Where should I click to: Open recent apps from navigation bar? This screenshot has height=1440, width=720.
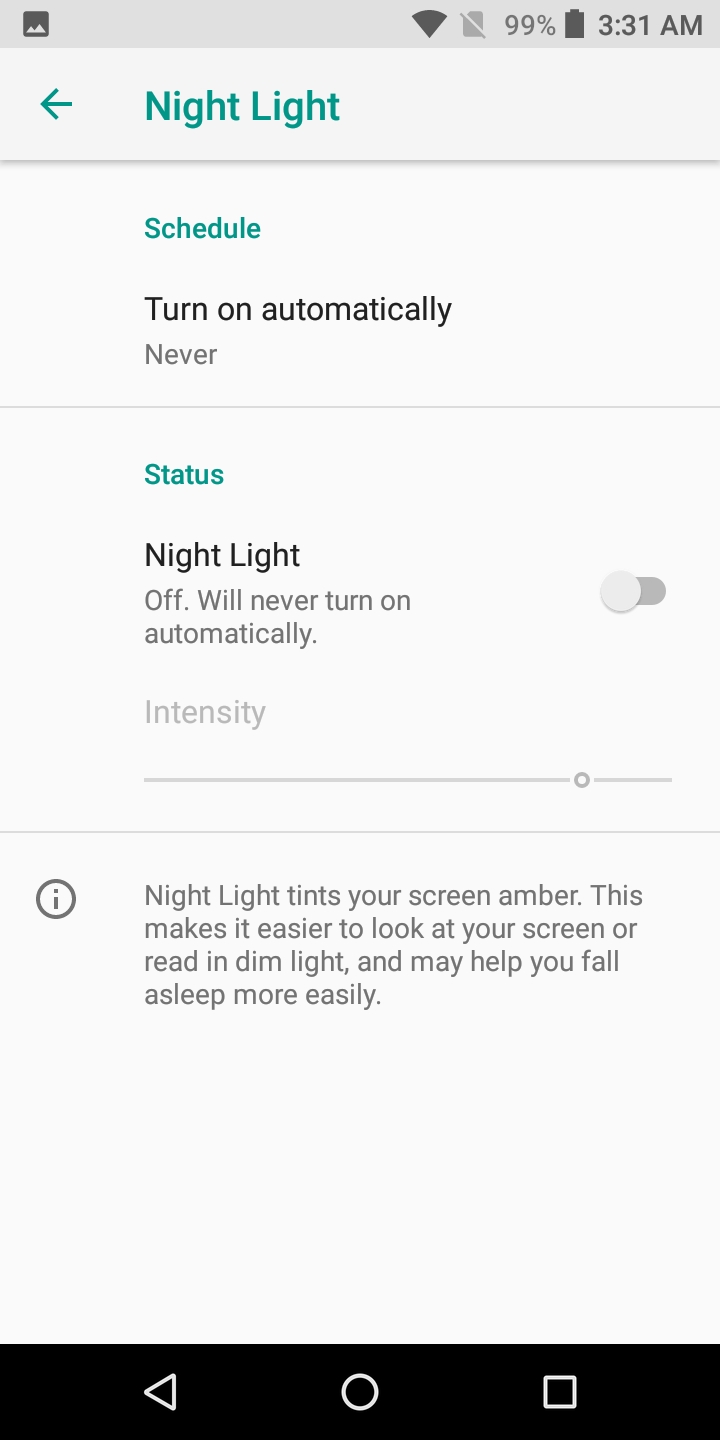(x=559, y=1391)
